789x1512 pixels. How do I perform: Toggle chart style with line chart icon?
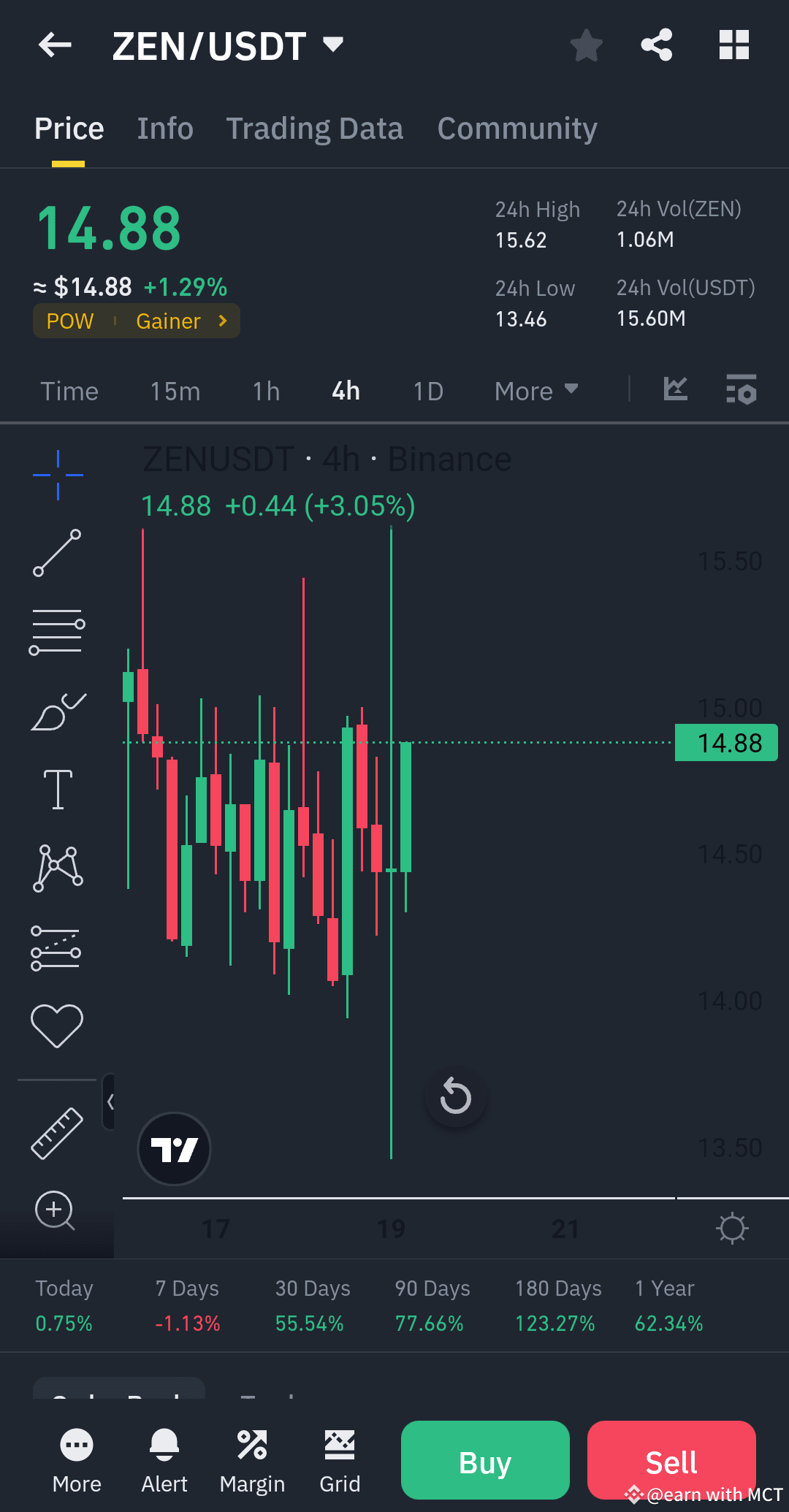[675, 390]
